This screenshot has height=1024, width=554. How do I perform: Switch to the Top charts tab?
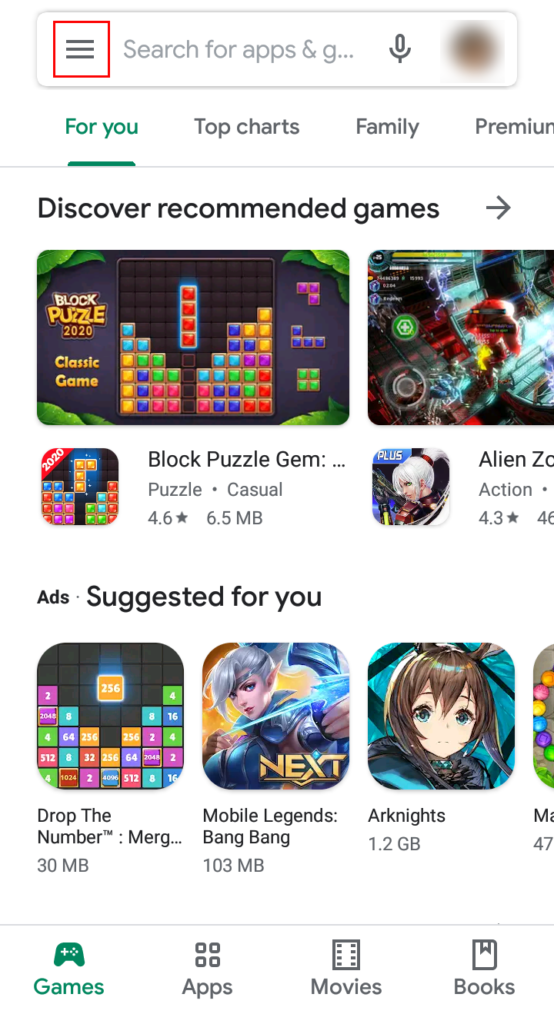pos(246,127)
